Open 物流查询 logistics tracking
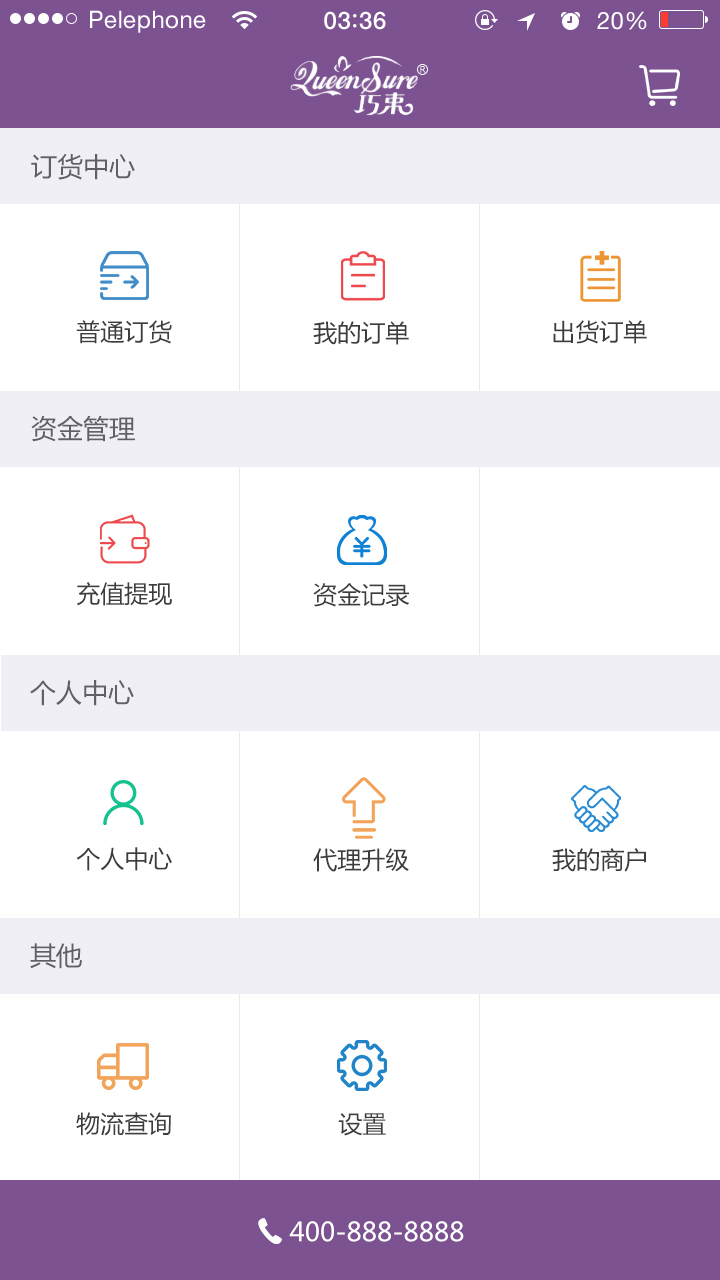Viewport: 720px width, 1280px height. click(124, 1087)
